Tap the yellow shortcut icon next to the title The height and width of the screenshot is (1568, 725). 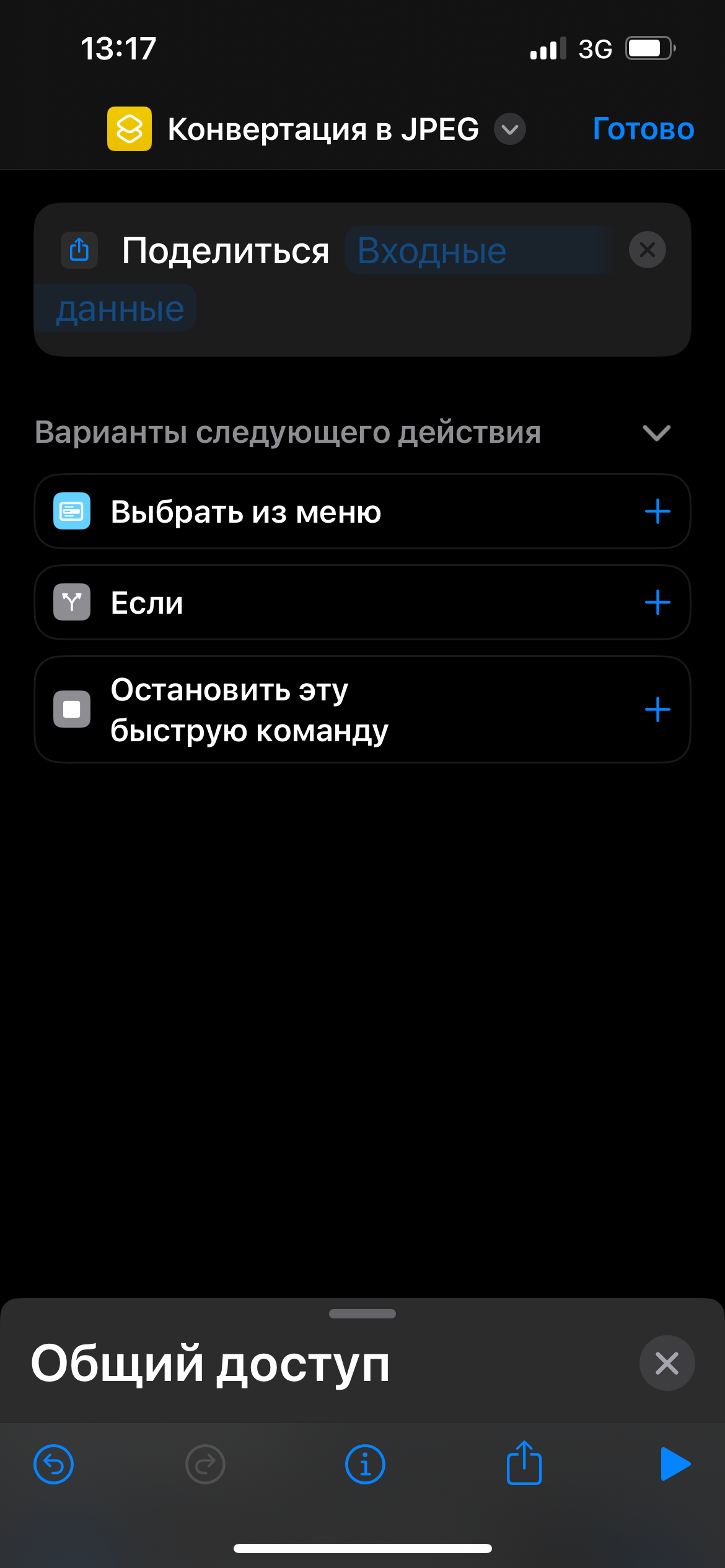tap(129, 129)
